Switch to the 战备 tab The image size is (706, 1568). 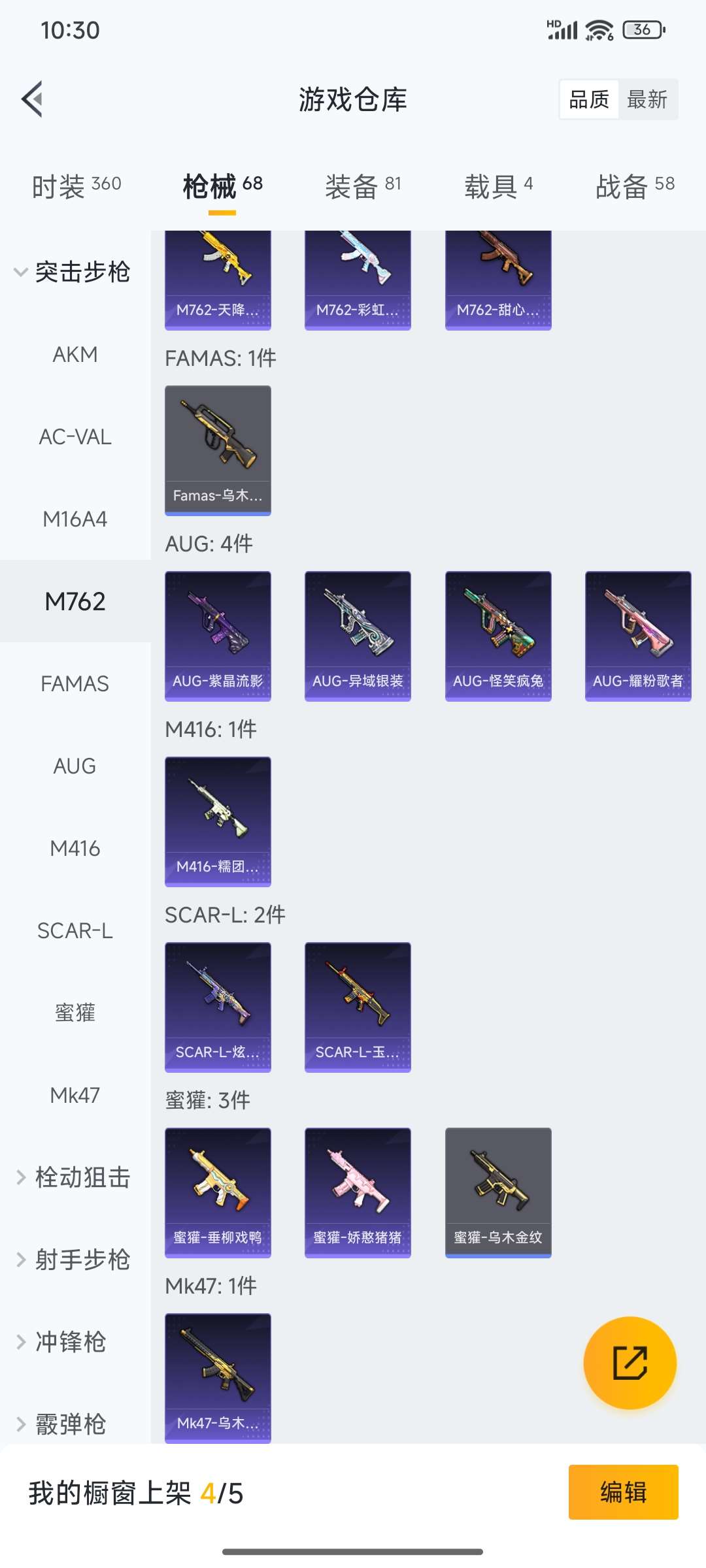coord(635,186)
